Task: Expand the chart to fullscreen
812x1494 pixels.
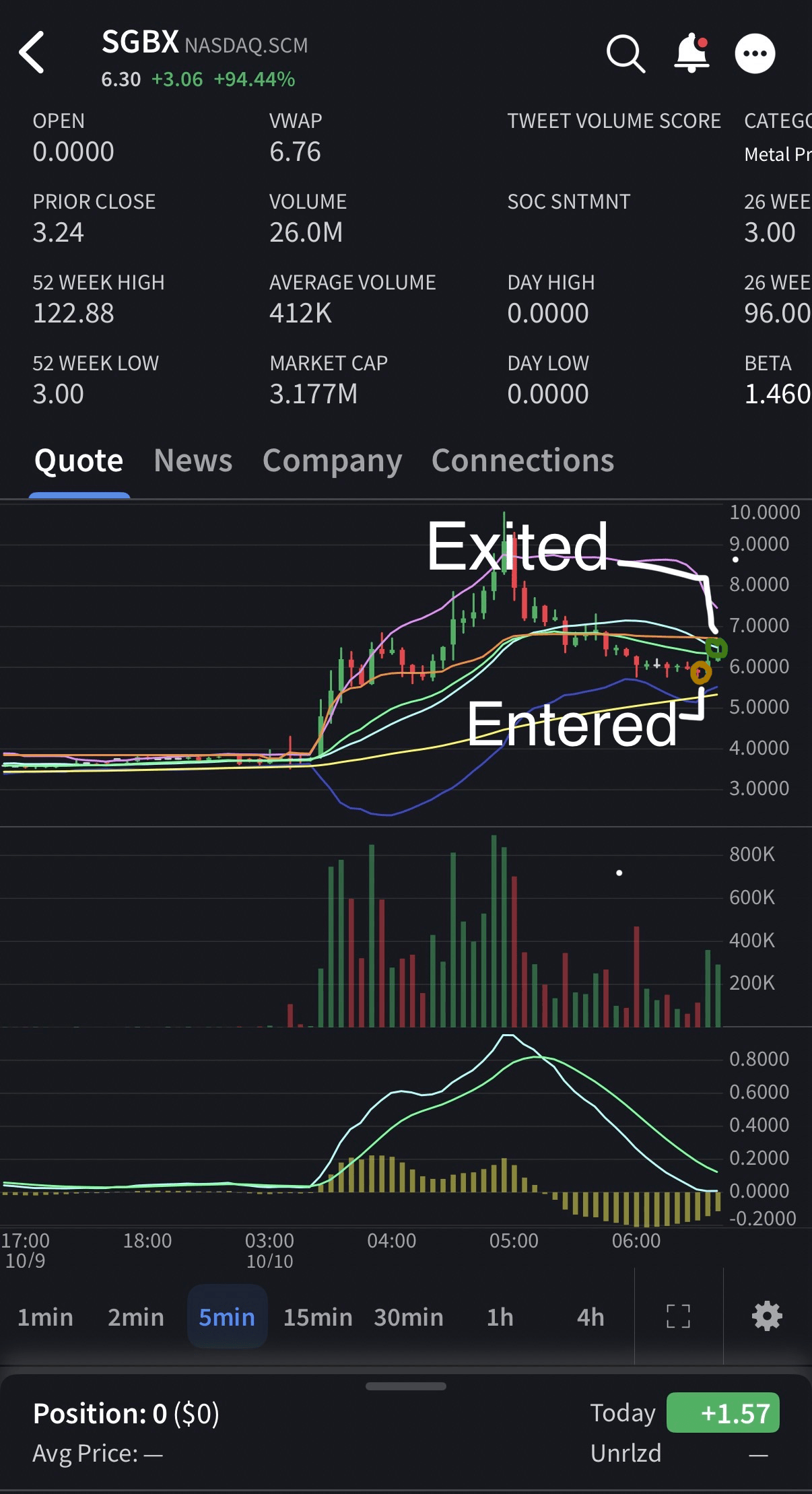Action: coord(678,1316)
